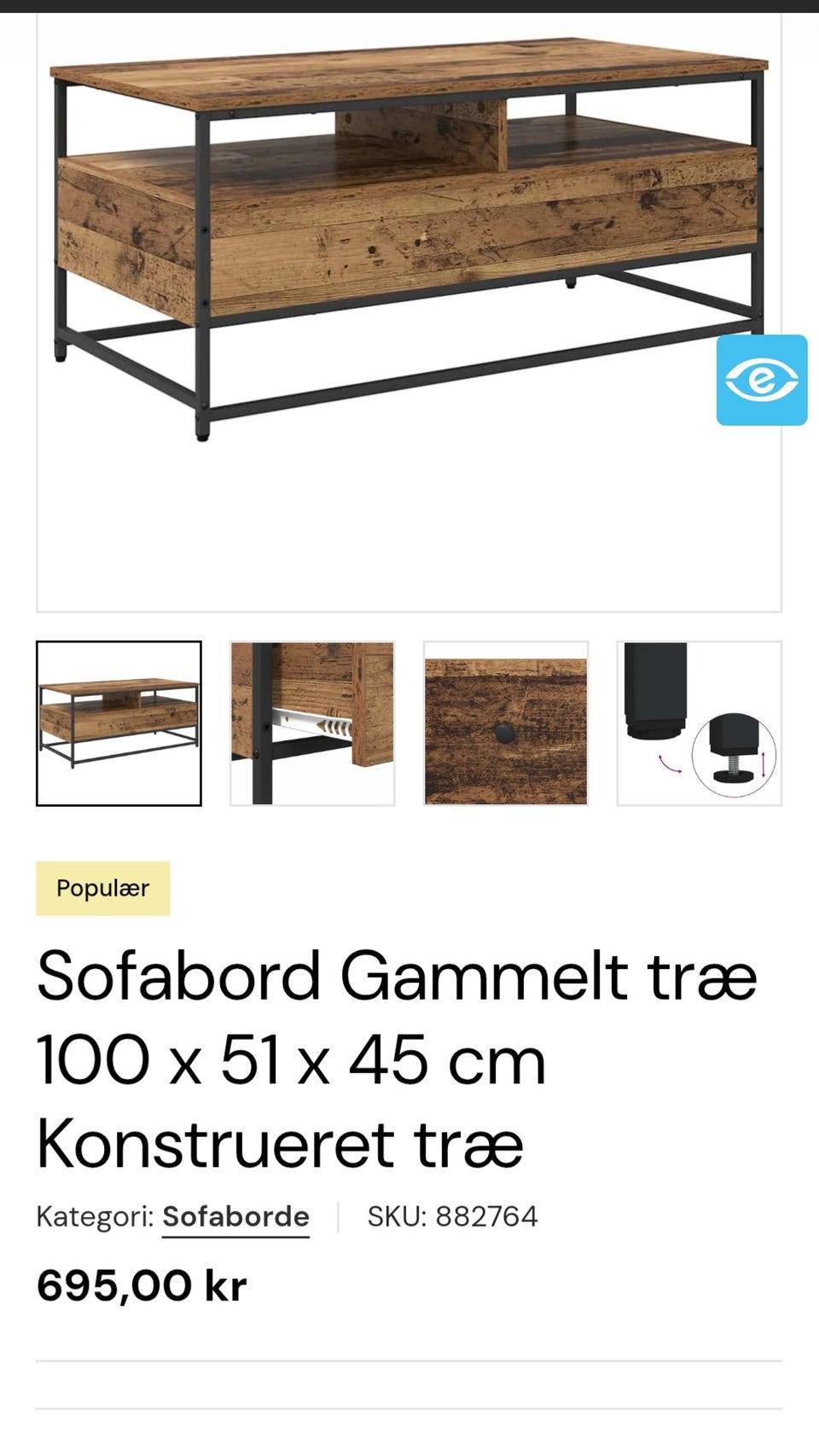View the wood texture close-up thumbnail
The width and height of the screenshot is (819, 1456).
505,722
